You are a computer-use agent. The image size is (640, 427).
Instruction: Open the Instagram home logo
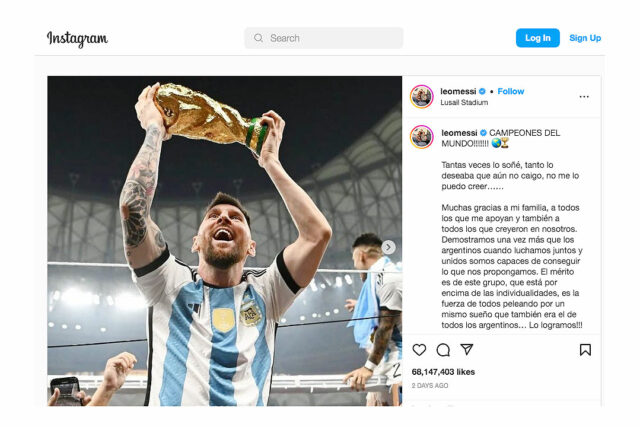coord(77,39)
